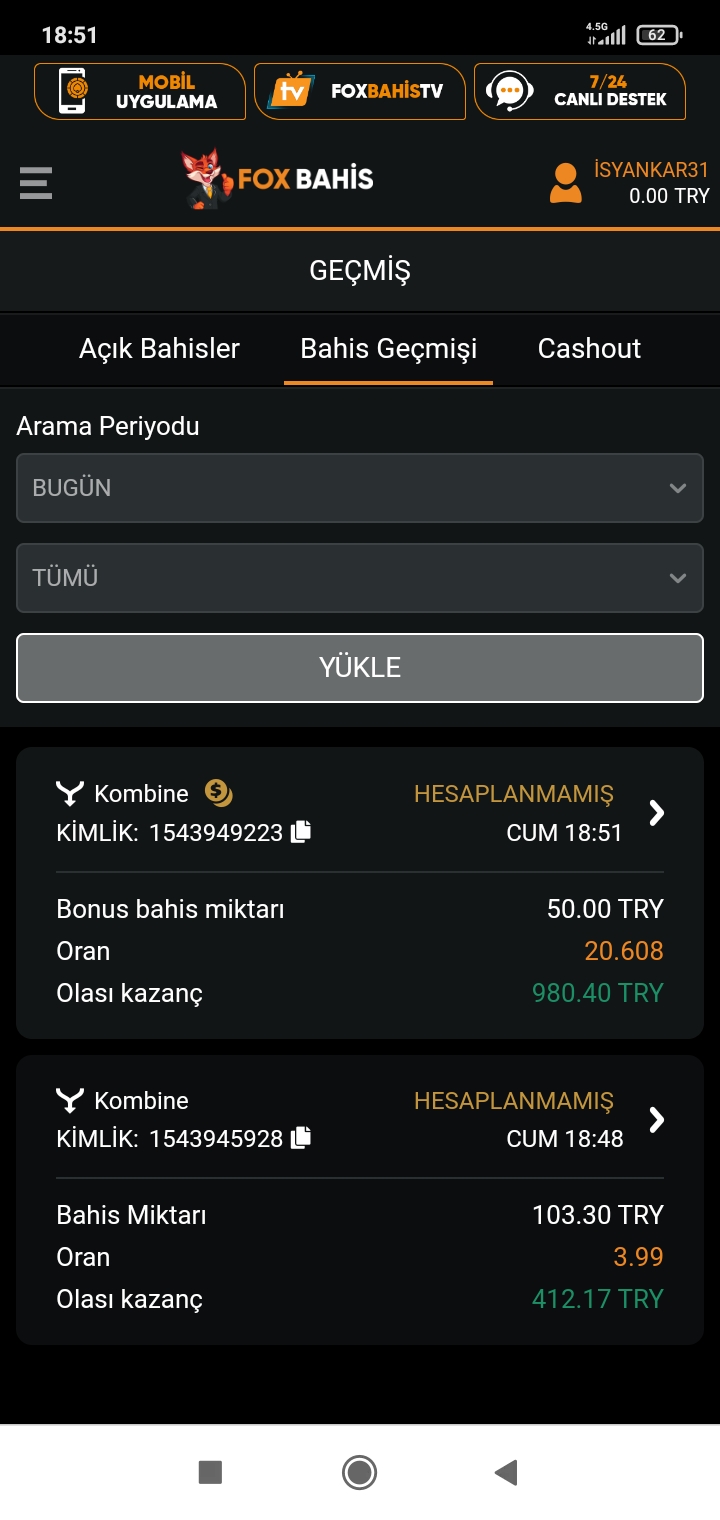Copy bet ID 1543949223
The image size is (720, 1520).
tap(301, 832)
